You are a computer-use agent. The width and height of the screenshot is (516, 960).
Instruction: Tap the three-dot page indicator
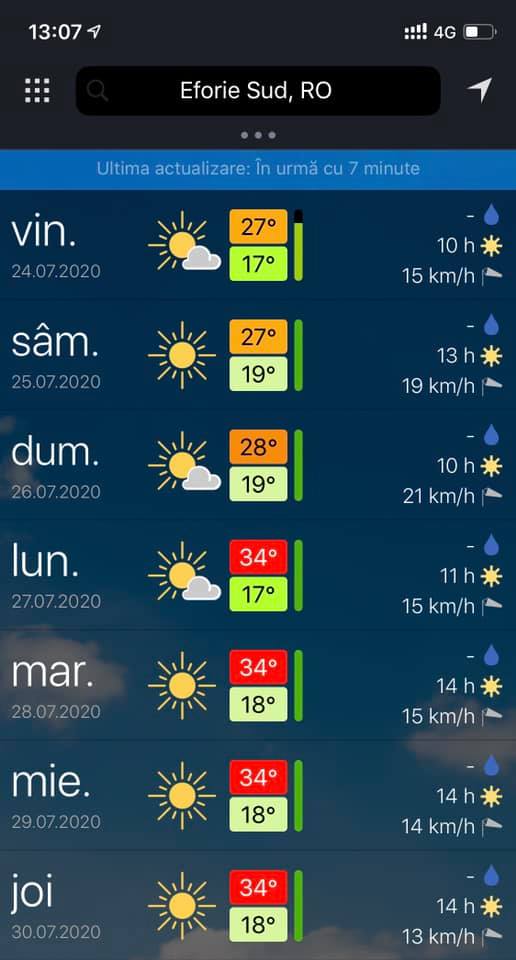(258, 135)
